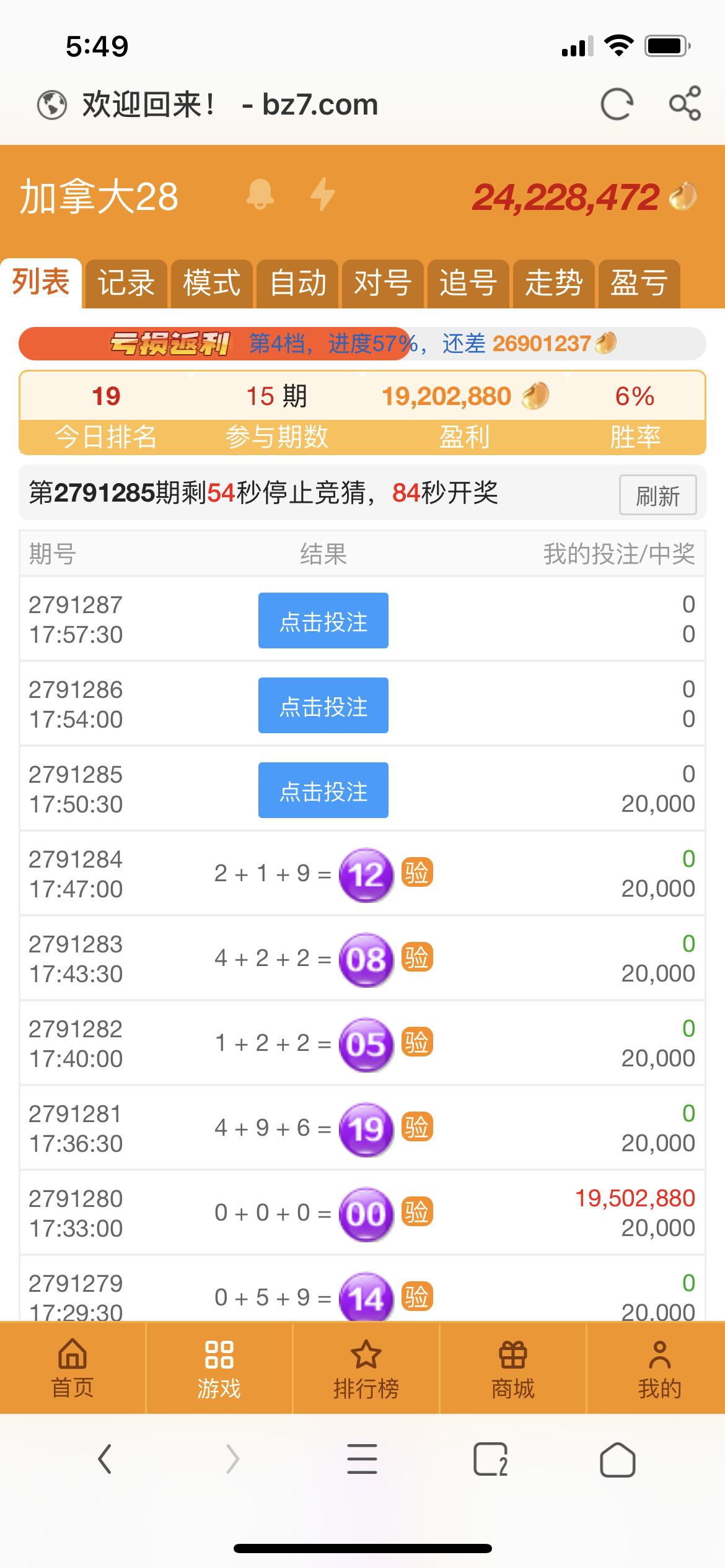Switch to the 走势 trends tab
725x1568 pixels.
[x=553, y=283]
